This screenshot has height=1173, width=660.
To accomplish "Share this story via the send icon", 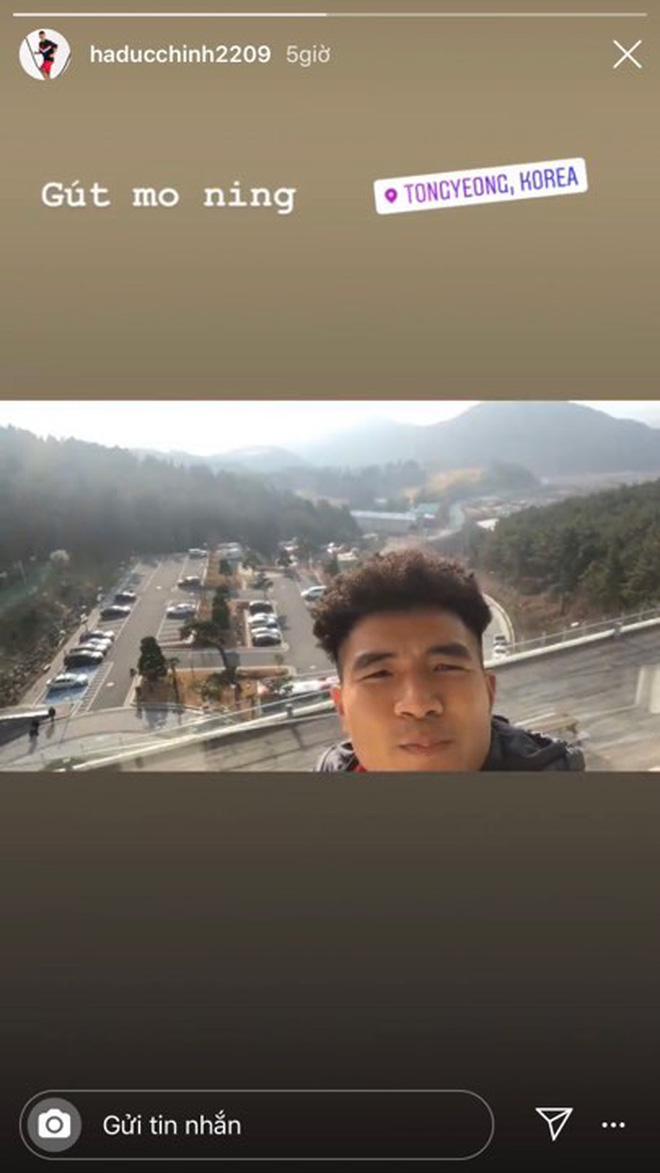I will (553, 1124).
